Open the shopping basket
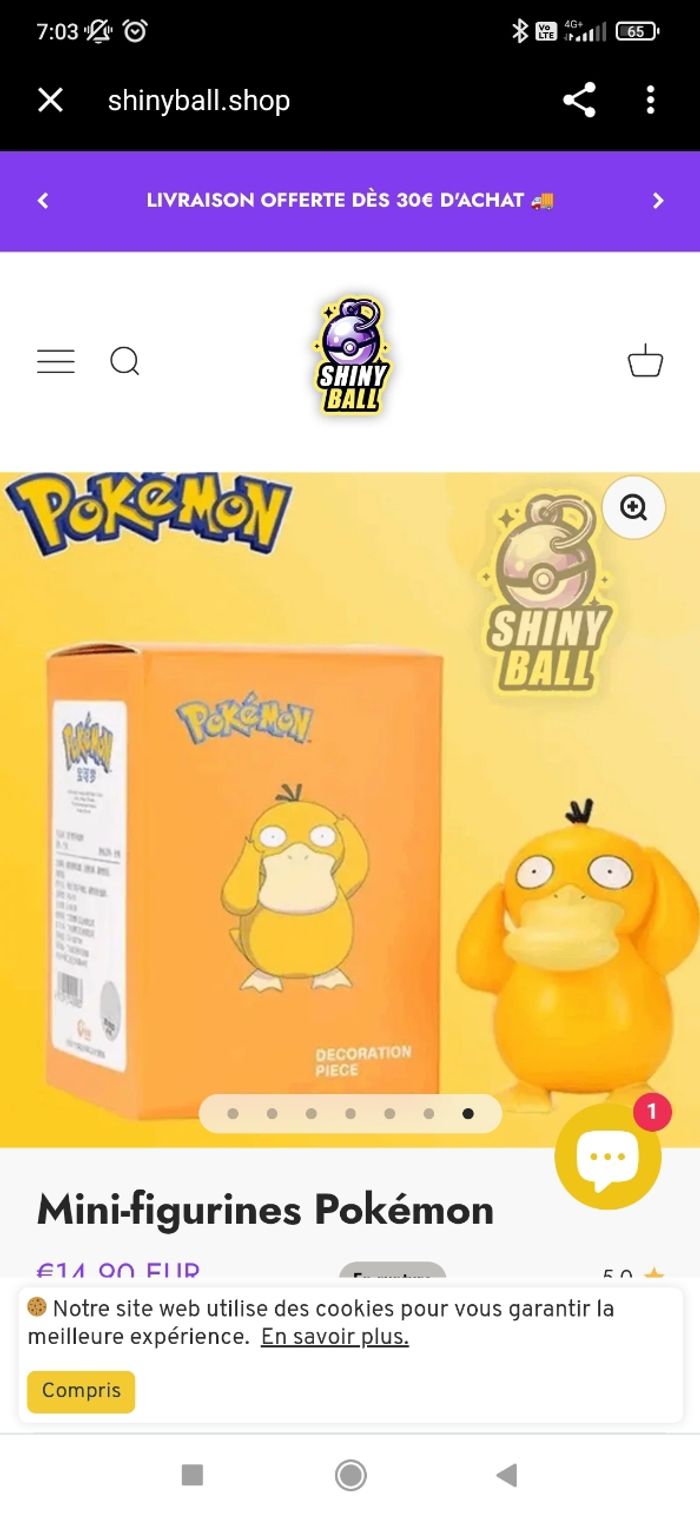Screen dimensions: 700x1517 click(x=645, y=361)
